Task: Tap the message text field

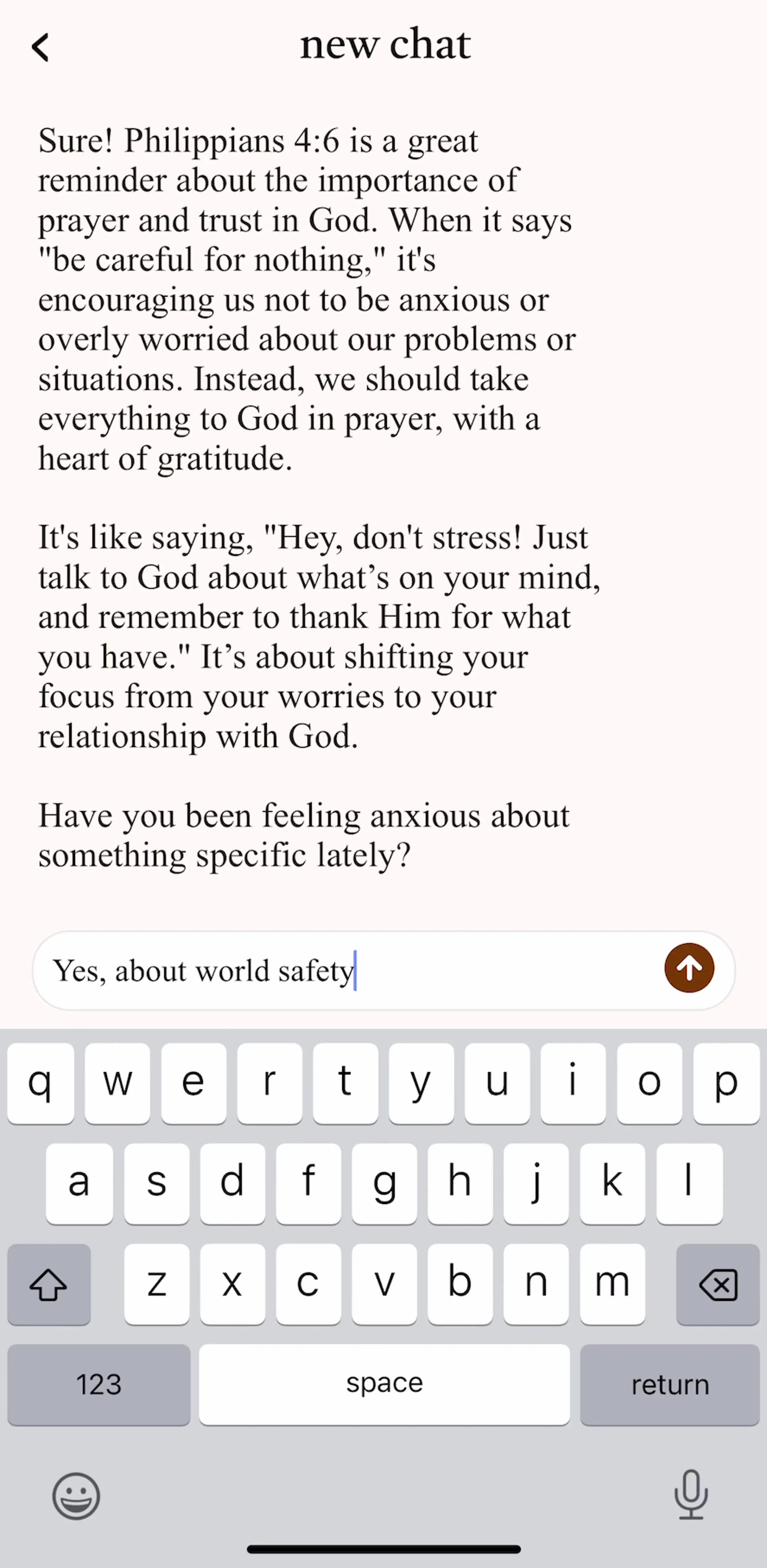Action: pyautogui.click(x=383, y=970)
